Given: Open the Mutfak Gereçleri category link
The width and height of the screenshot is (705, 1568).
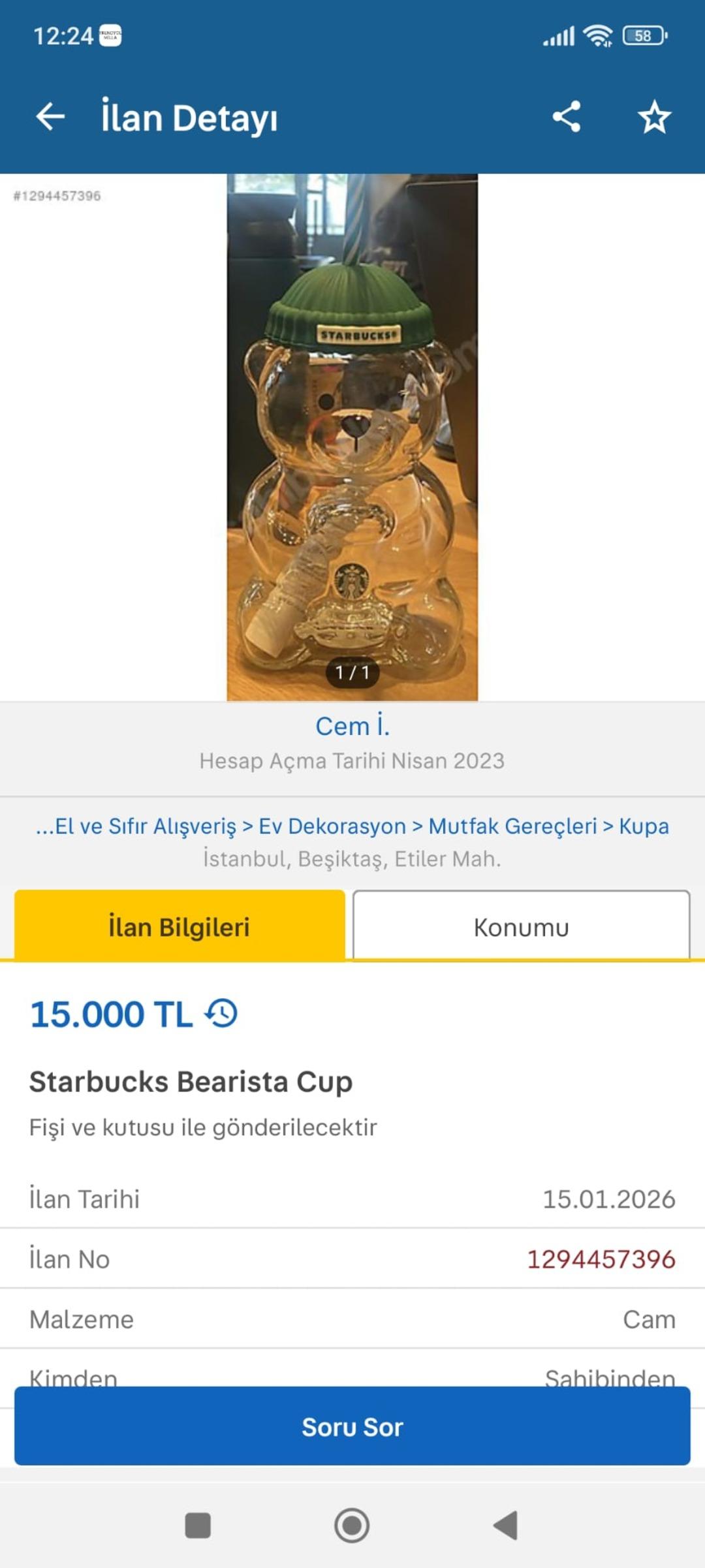Looking at the screenshot, I should coord(512,826).
